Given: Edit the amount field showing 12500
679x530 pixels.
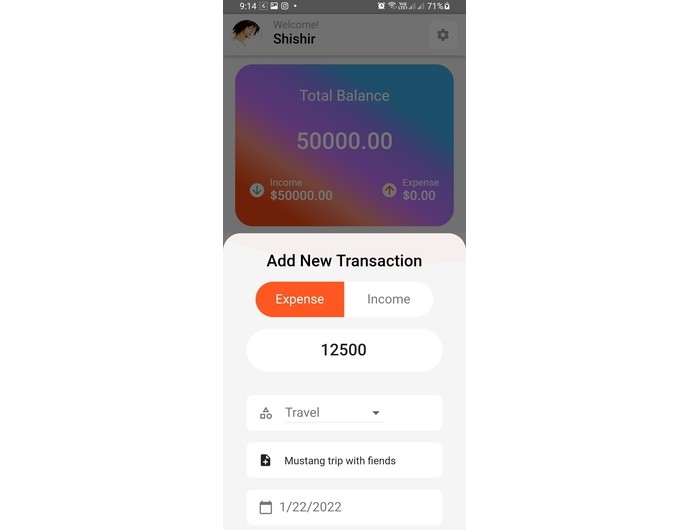Looking at the screenshot, I should click(344, 350).
